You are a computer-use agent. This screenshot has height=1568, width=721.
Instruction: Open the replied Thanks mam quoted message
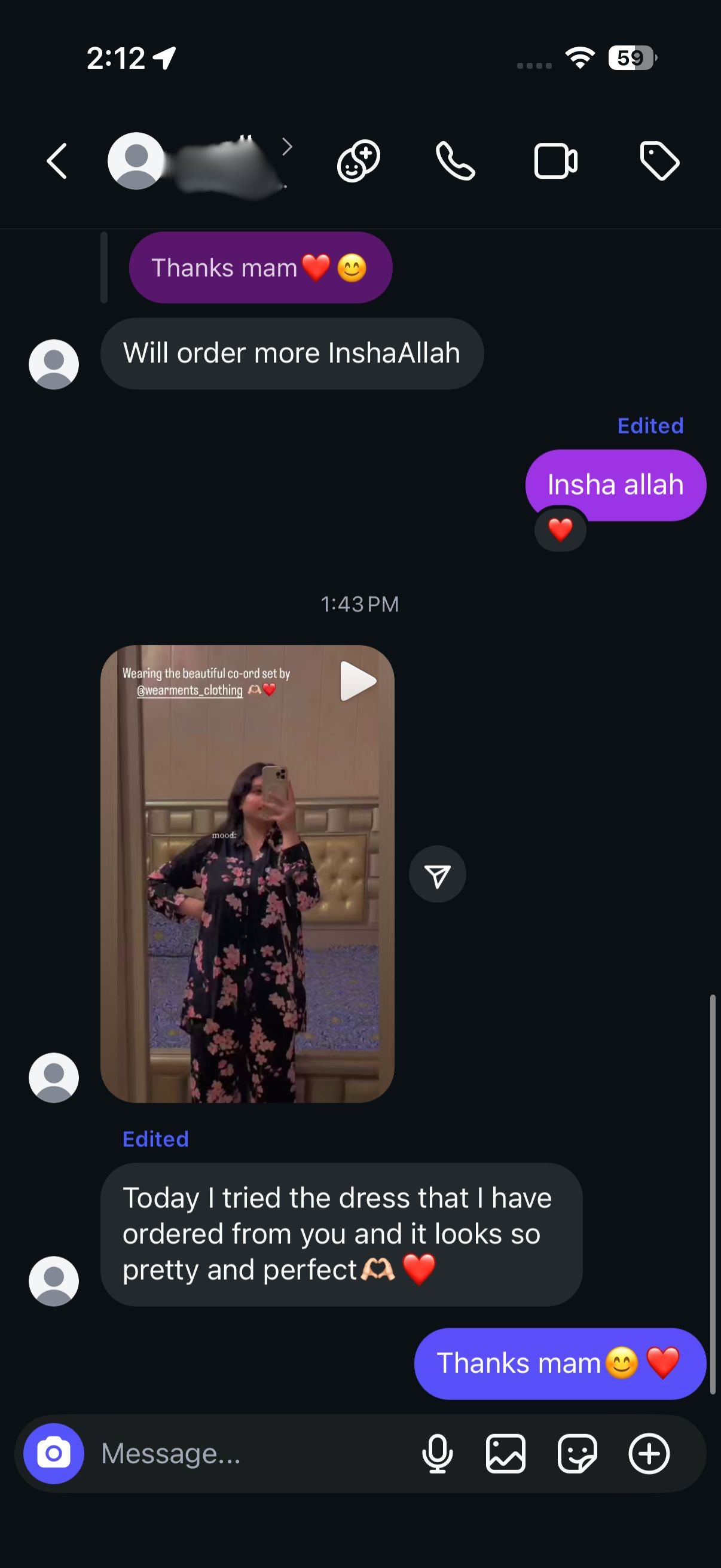[x=261, y=268]
